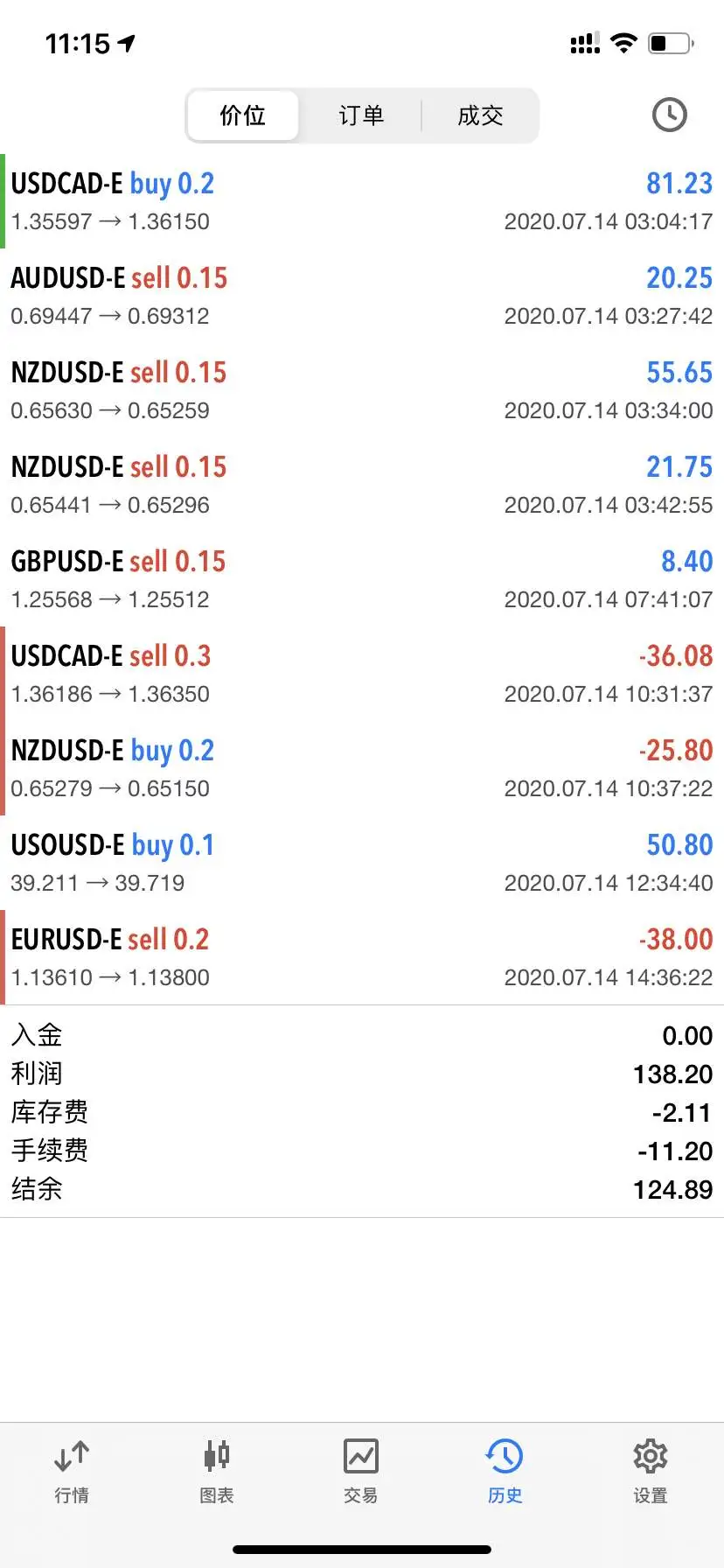Switch to the 订单 segment
The width and height of the screenshot is (724, 1568).
(361, 115)
